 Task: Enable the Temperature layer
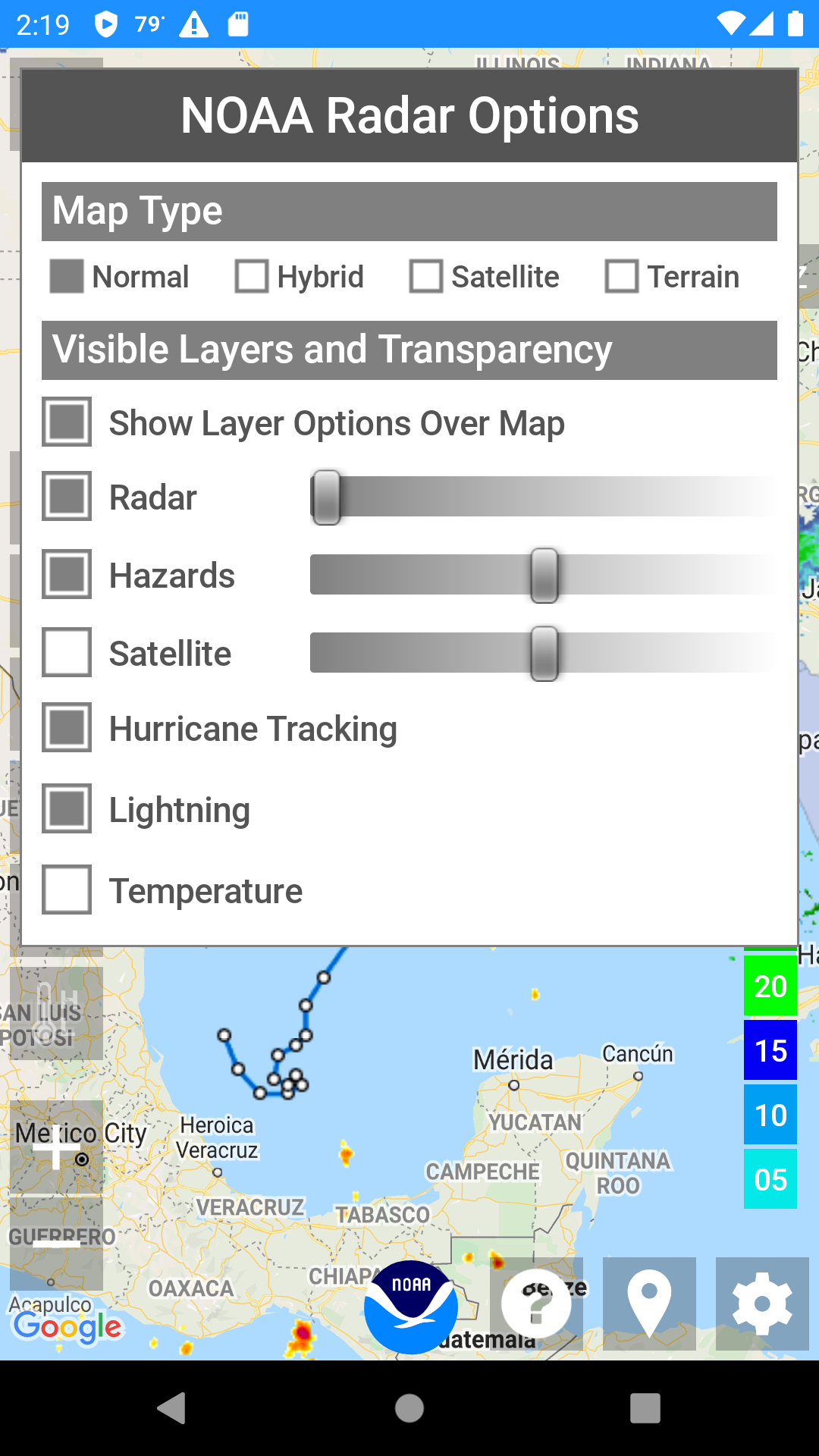(67, 890)
